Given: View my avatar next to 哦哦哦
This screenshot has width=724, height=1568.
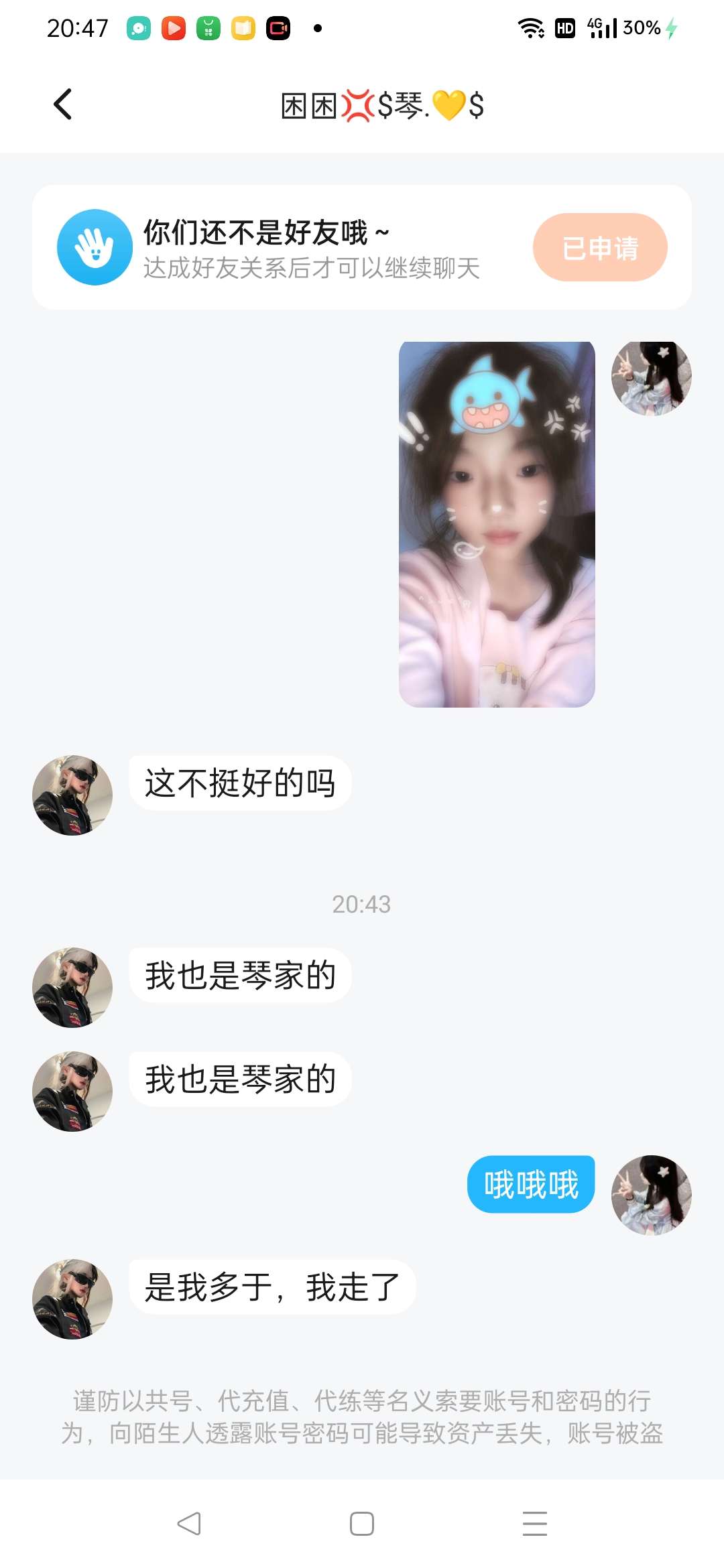Looking at the screenshot, I should (651, 1195).
